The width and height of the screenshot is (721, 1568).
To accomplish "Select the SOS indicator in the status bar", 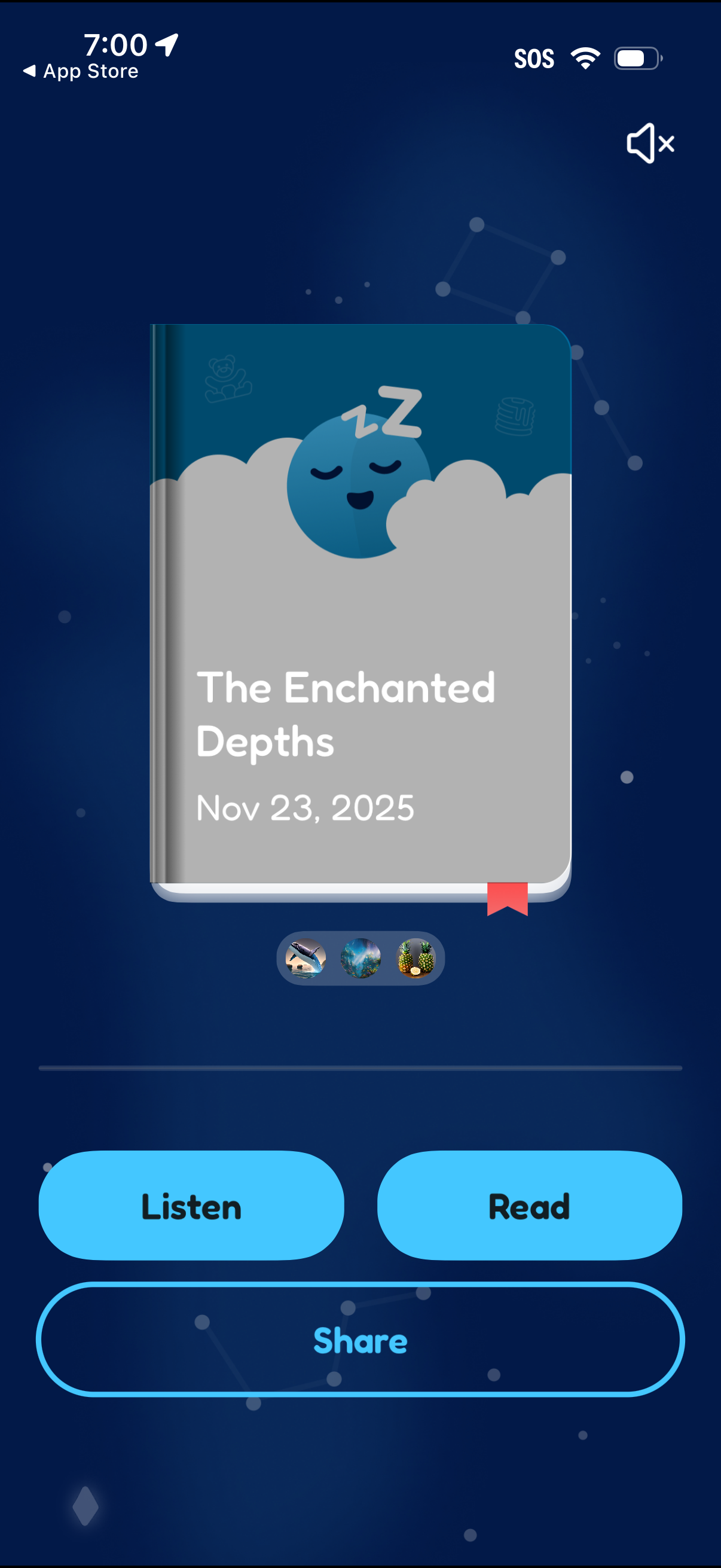I will click(535, 57).
